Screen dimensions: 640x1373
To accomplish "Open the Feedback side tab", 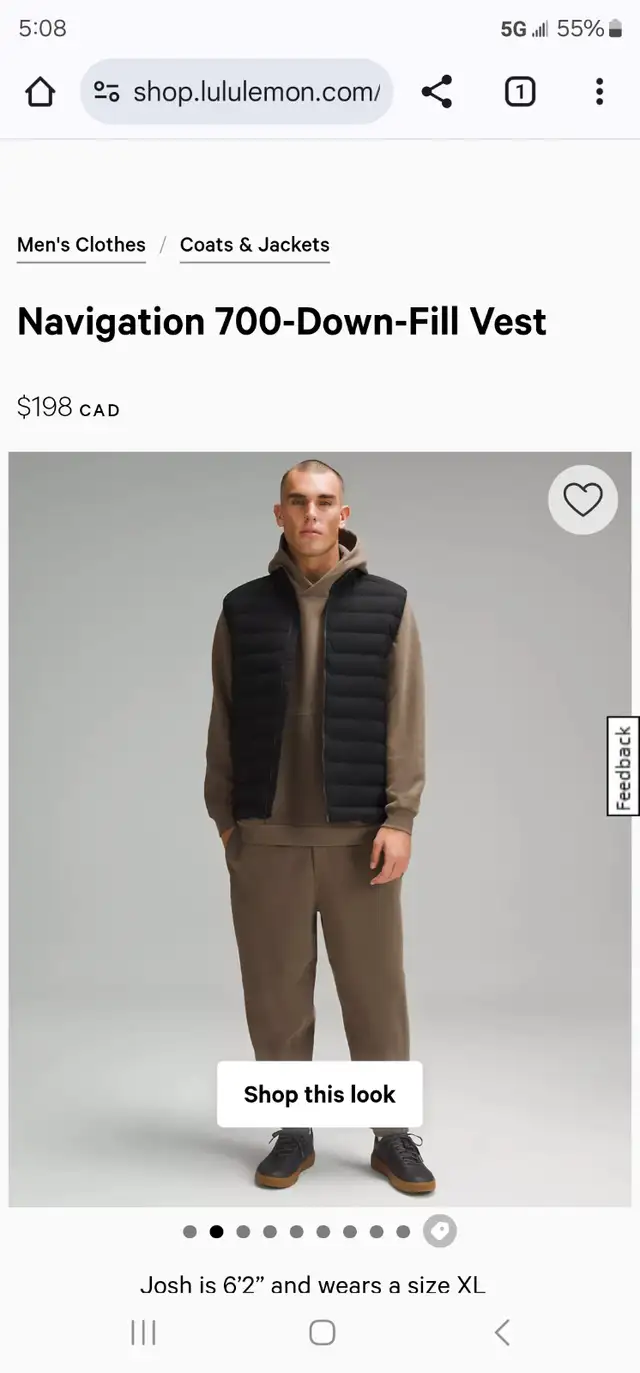I will pos(623,767).
